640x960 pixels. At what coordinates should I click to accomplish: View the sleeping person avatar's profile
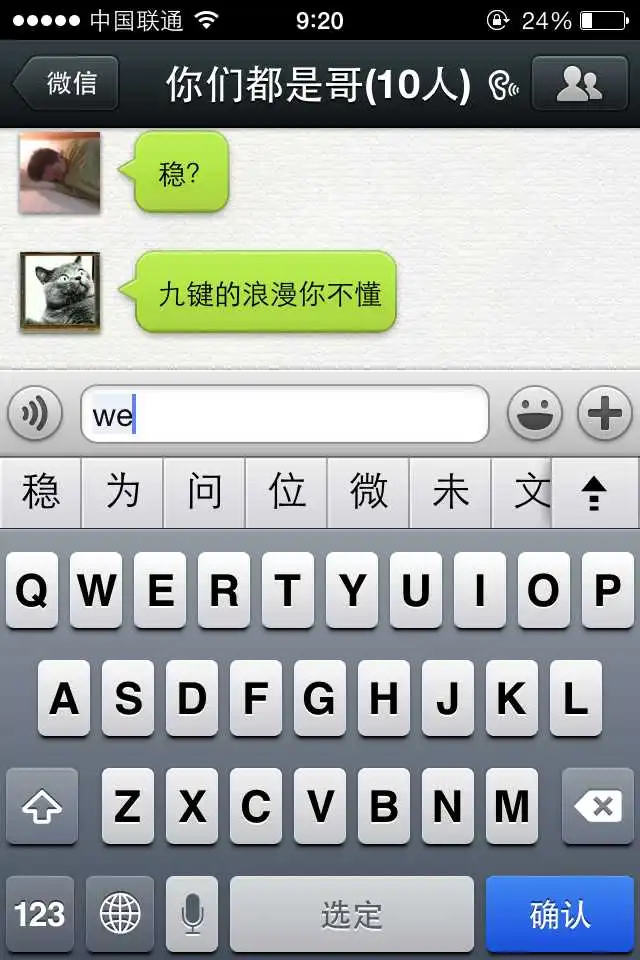(60, 172)
